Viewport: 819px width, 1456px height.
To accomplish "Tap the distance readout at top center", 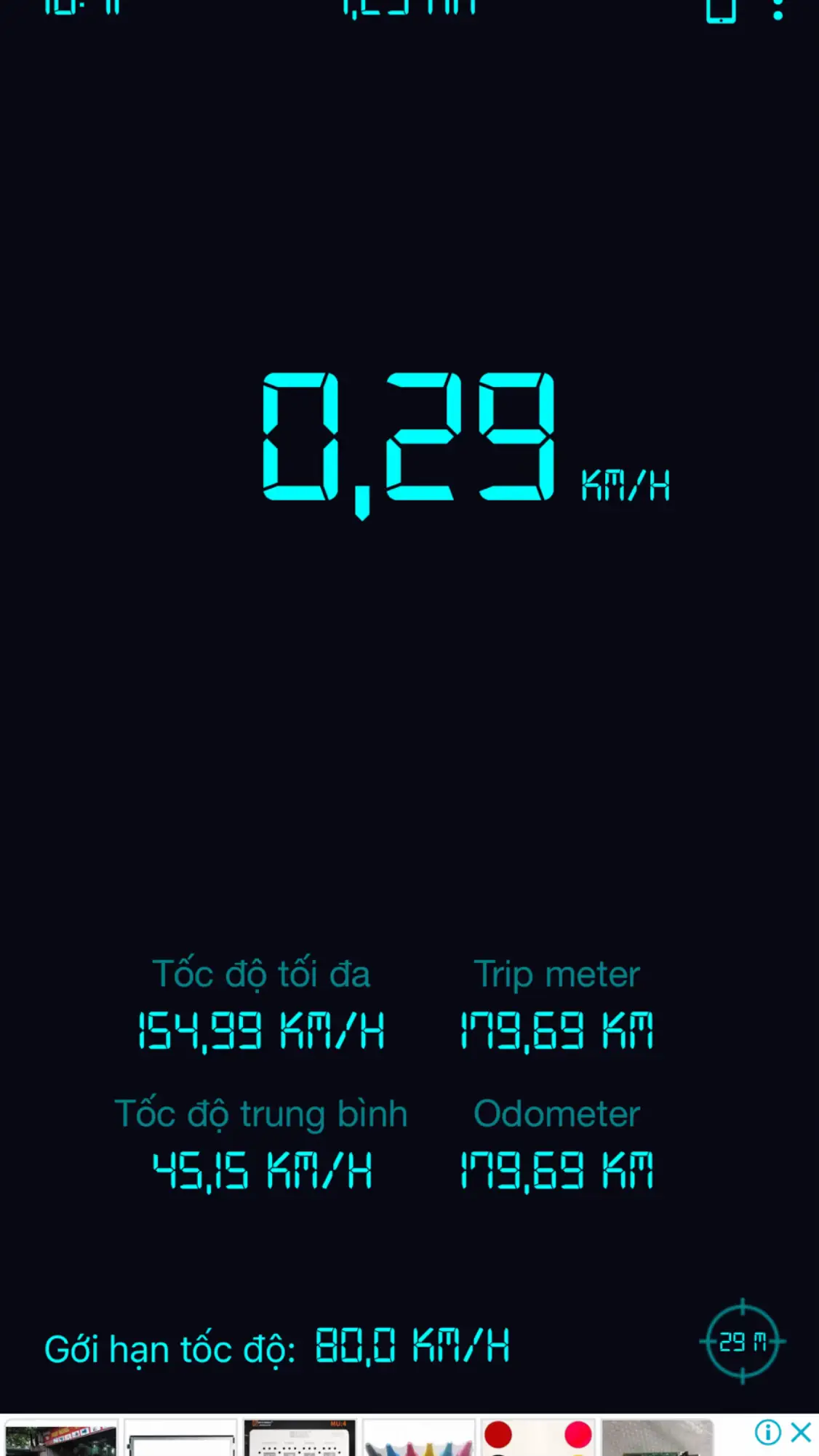I will pos(407,9).
